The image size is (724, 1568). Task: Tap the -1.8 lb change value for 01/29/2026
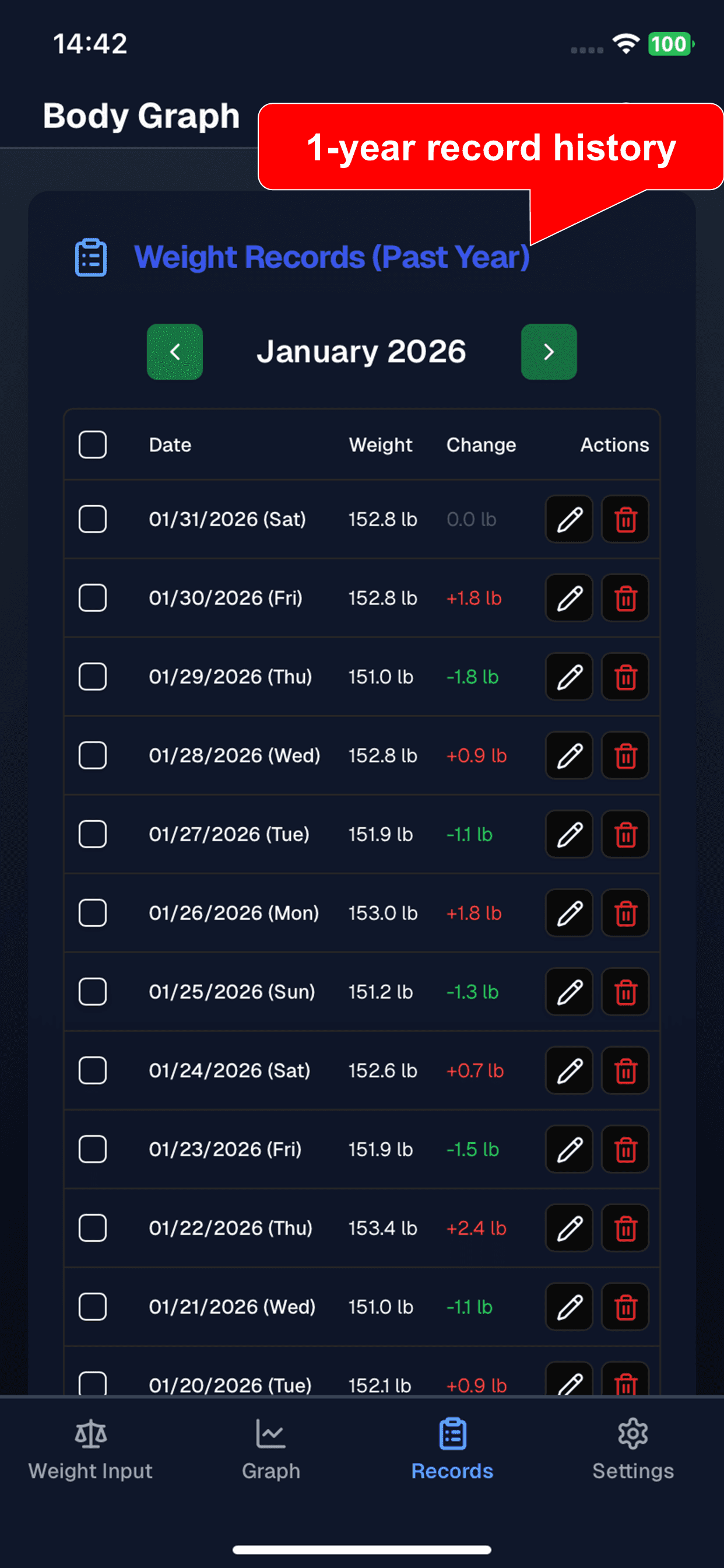click(x=472, y=676)
